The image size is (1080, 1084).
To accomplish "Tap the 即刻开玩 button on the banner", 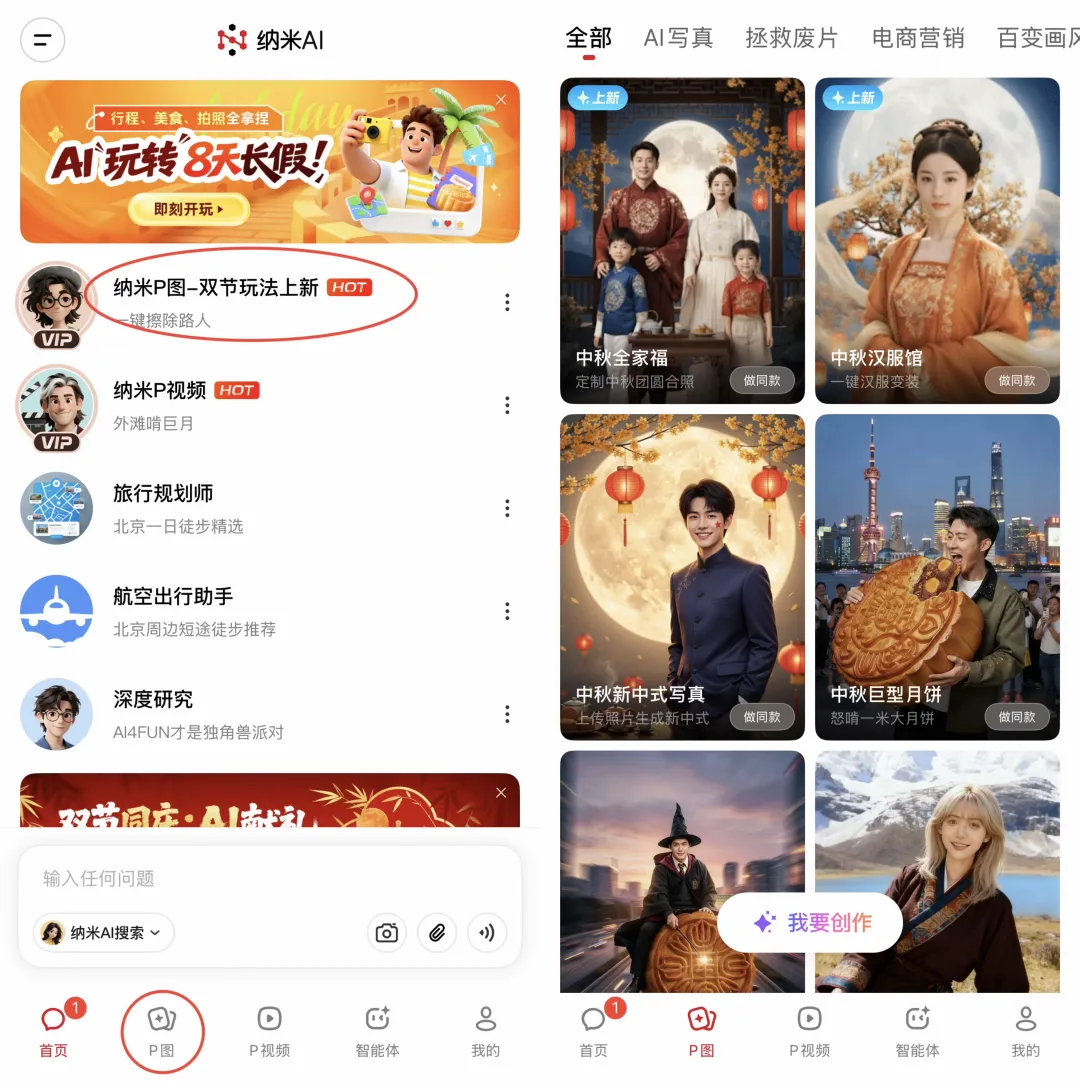I will pos(188,209).
